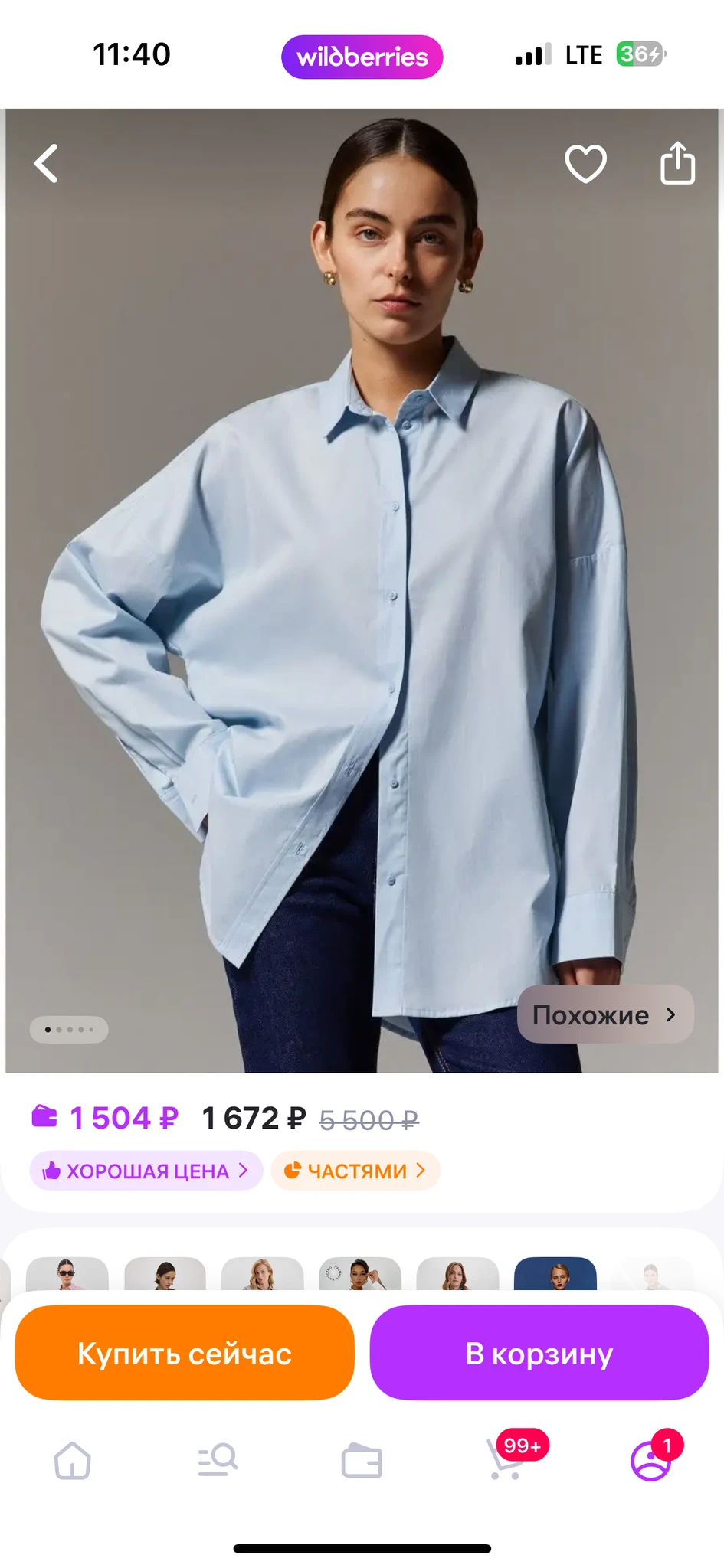Open the wallet tab
724x1568 pixels.
point(362,1462)
